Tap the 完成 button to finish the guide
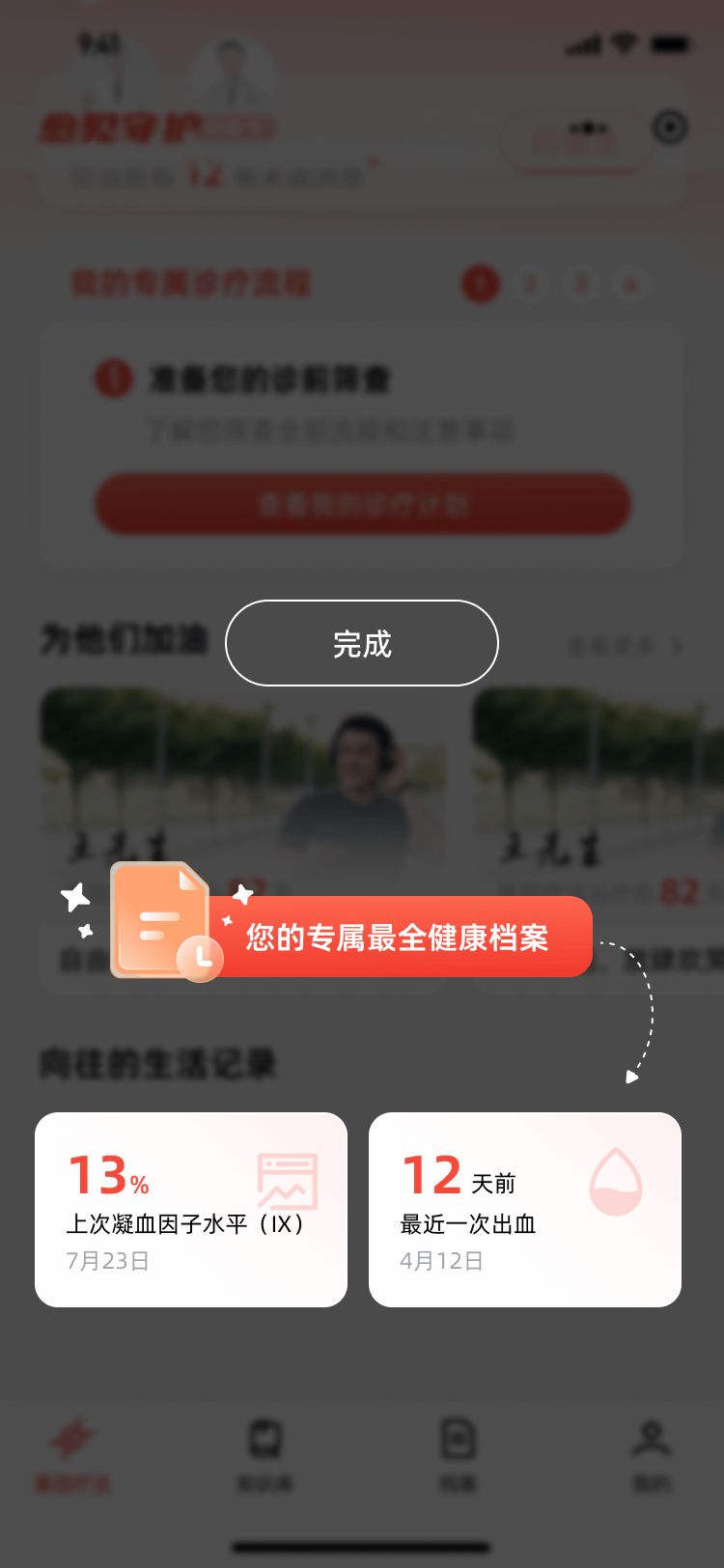724x1568 pixels. pos(362,643)
